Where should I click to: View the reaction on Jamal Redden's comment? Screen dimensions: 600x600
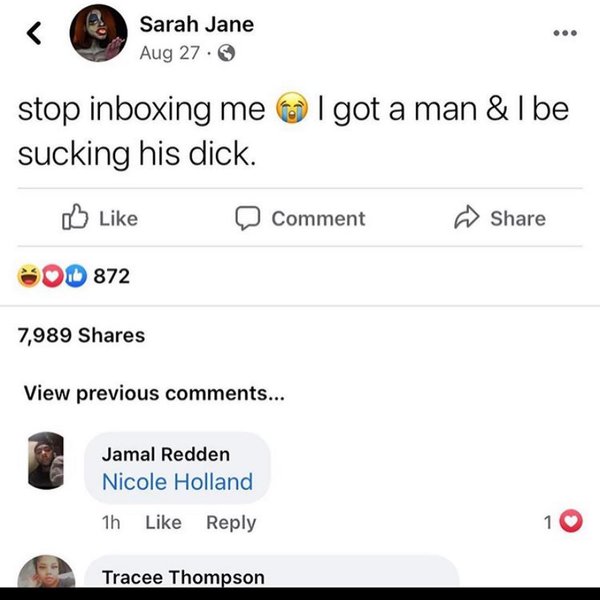click(565, 521)
